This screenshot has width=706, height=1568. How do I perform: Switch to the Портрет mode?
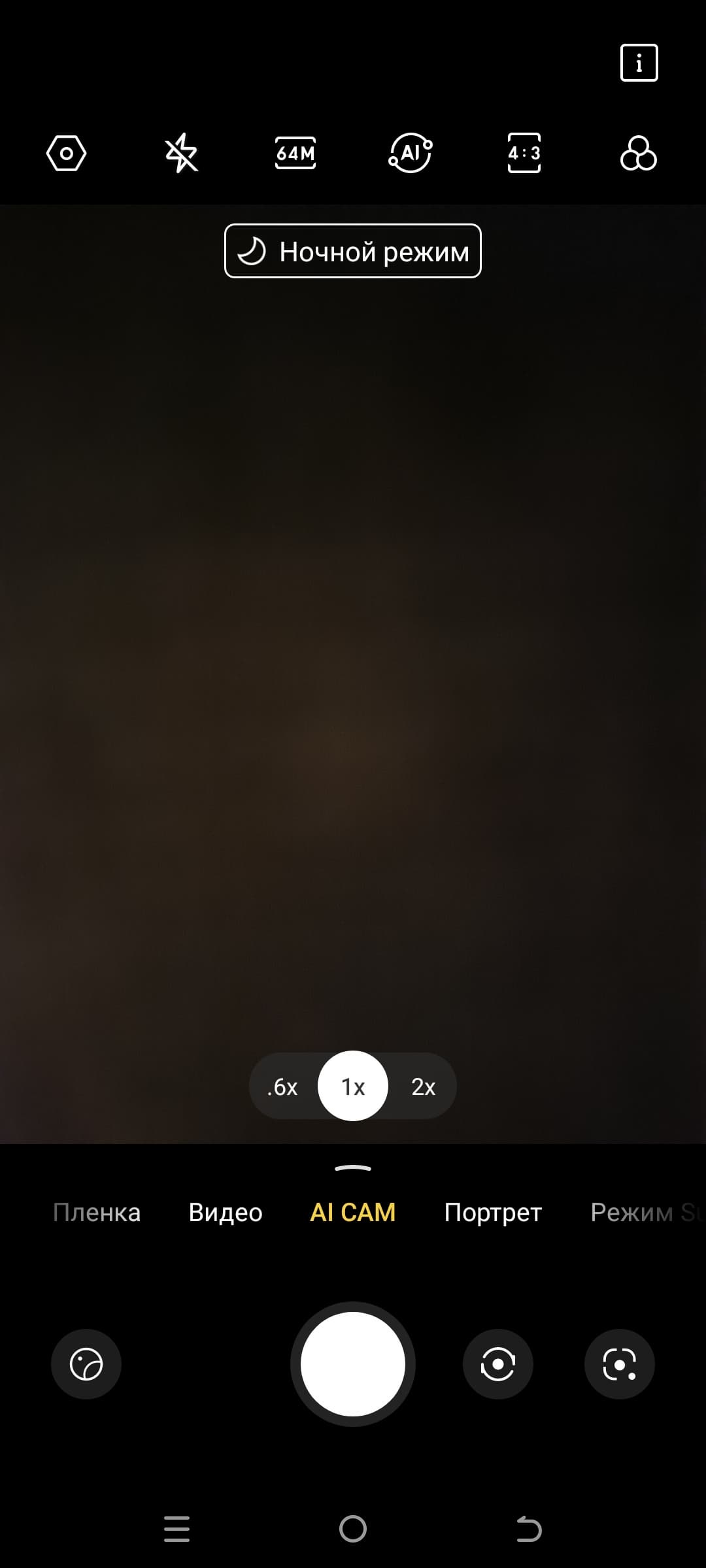pos(493,1213)
